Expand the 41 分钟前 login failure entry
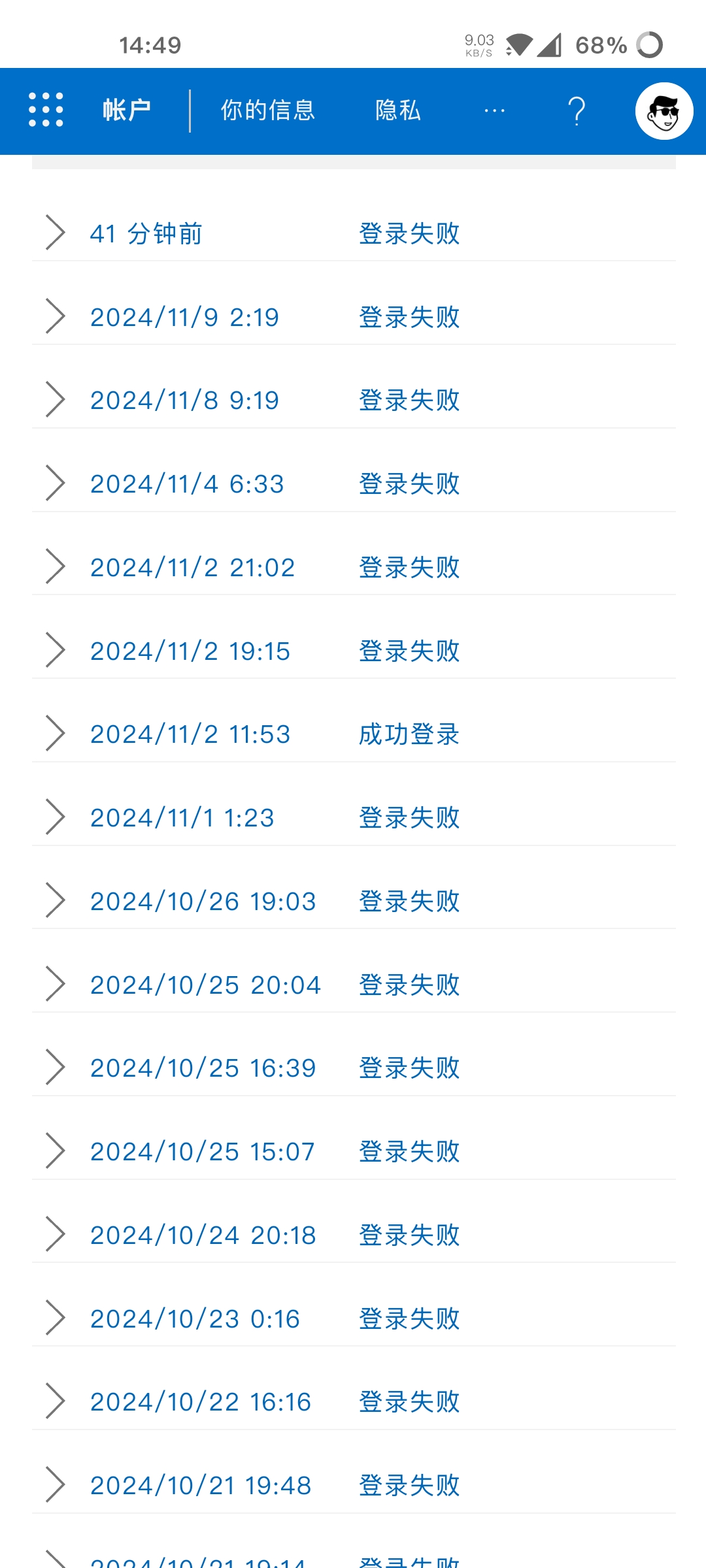Image resolution: width=706 pixels, height=1568 pixels. pyautogui.click(x=354, y=233)
